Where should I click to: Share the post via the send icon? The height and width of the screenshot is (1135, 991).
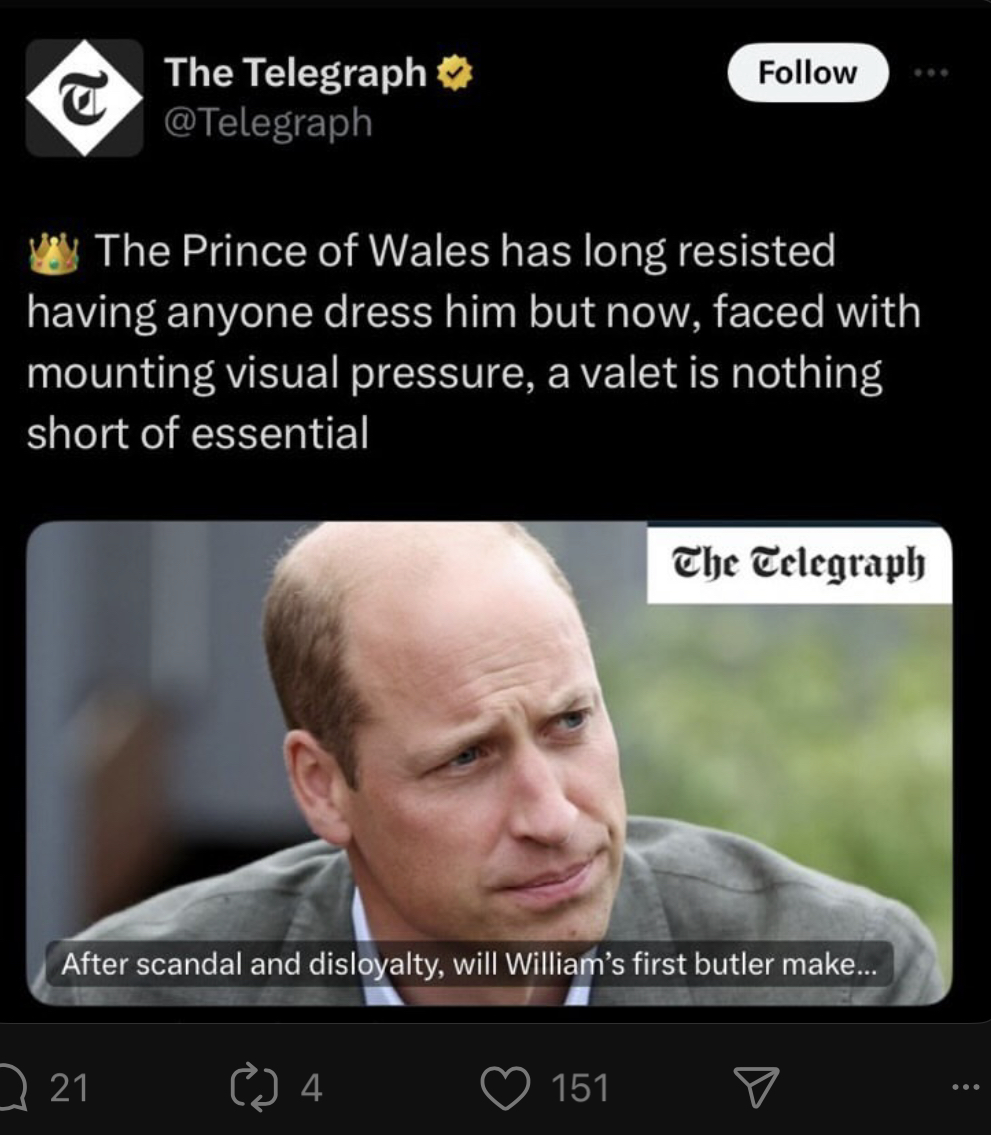[756, 1086]
